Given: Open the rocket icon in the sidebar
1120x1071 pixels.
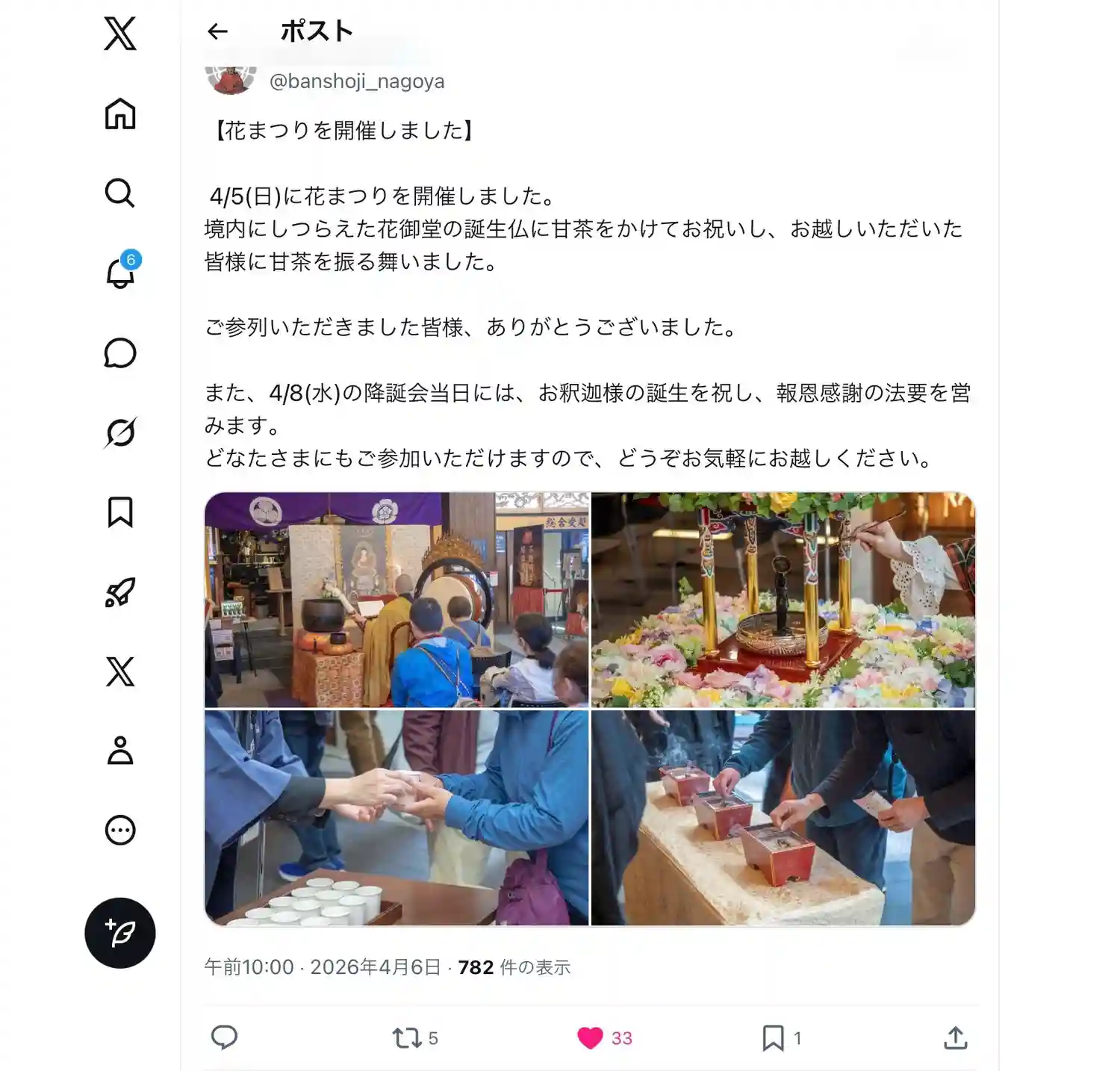Looking at the screenshot, I should coord(120,592).
